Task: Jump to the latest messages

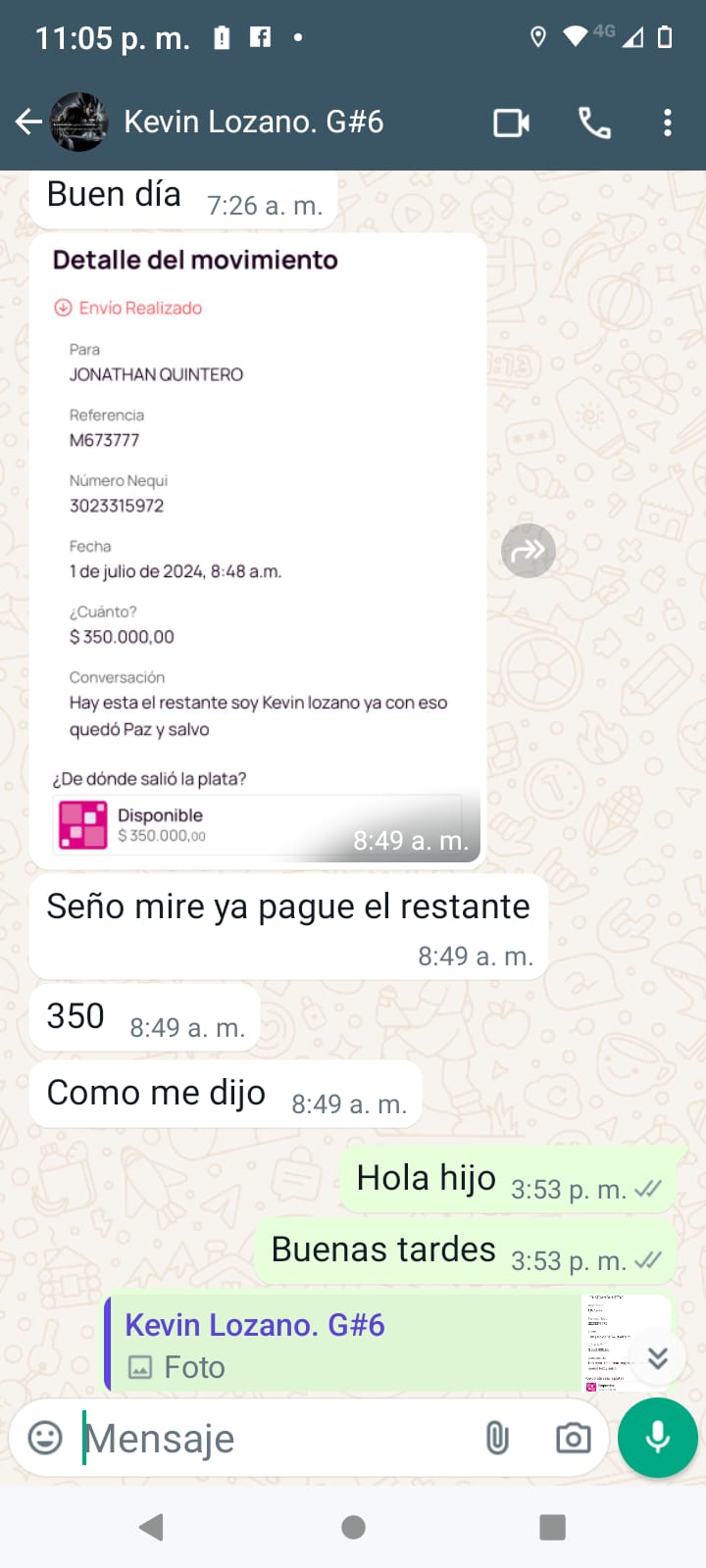Action: [657, 1357]
